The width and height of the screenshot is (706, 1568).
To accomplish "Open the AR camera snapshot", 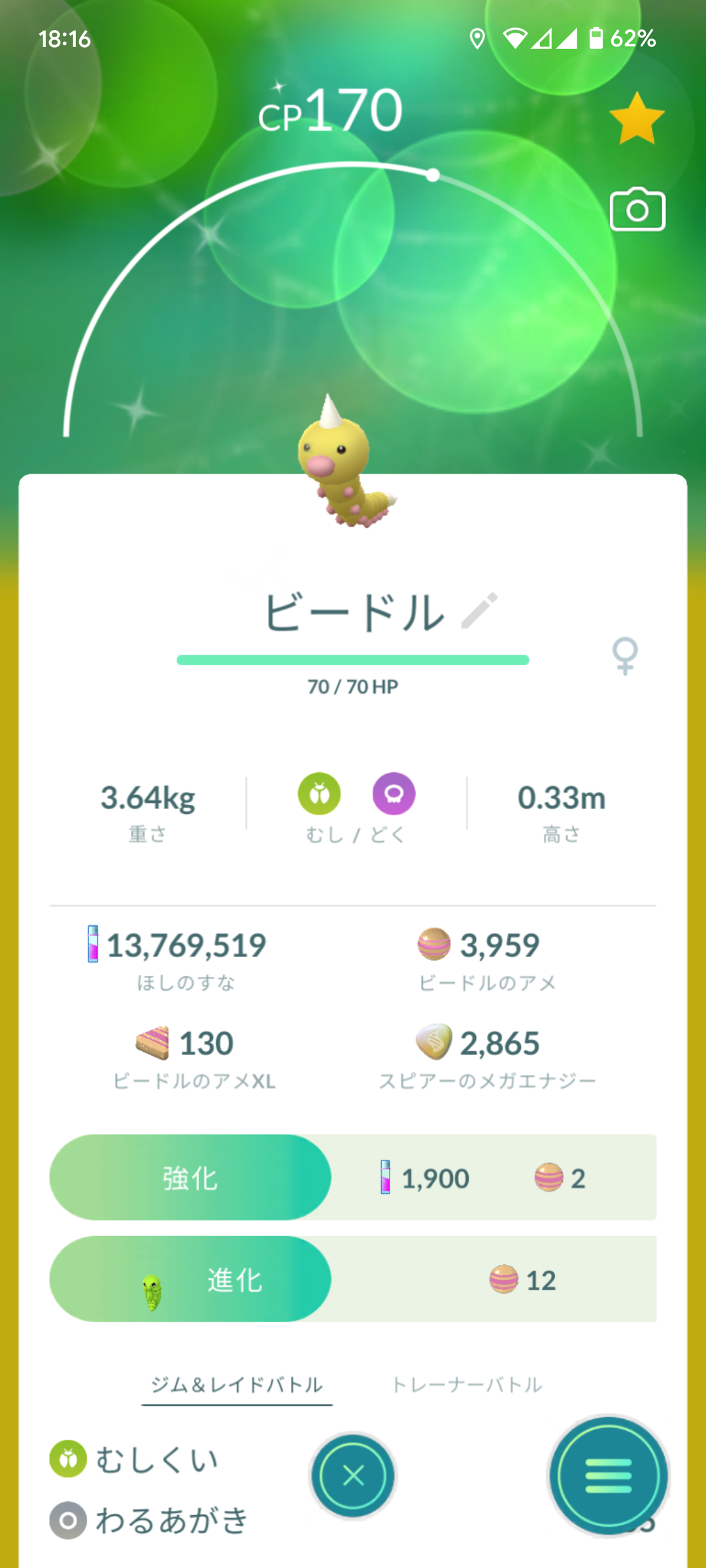I will pyautogui.click(x=637, y=210).
